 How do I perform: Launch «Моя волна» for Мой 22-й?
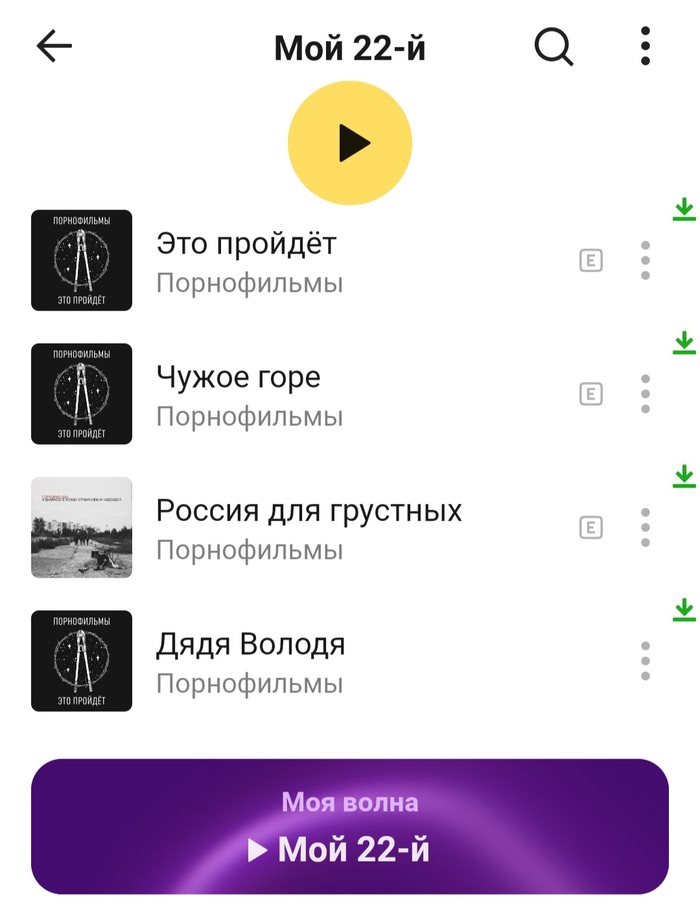350,827
